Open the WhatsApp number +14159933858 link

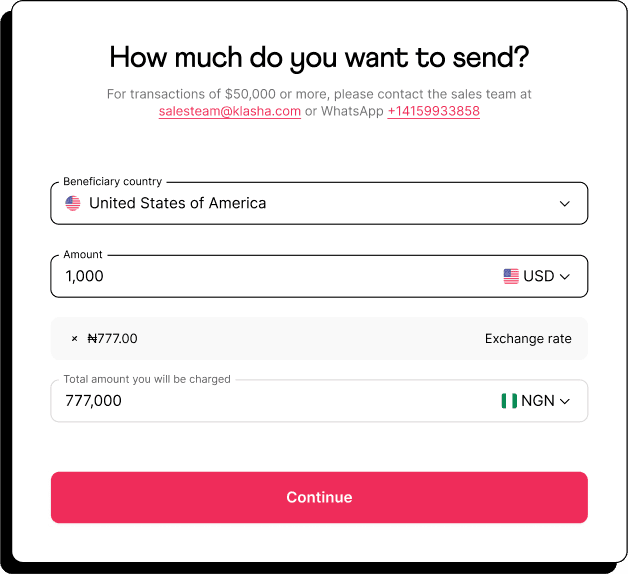tap(433, 111)
